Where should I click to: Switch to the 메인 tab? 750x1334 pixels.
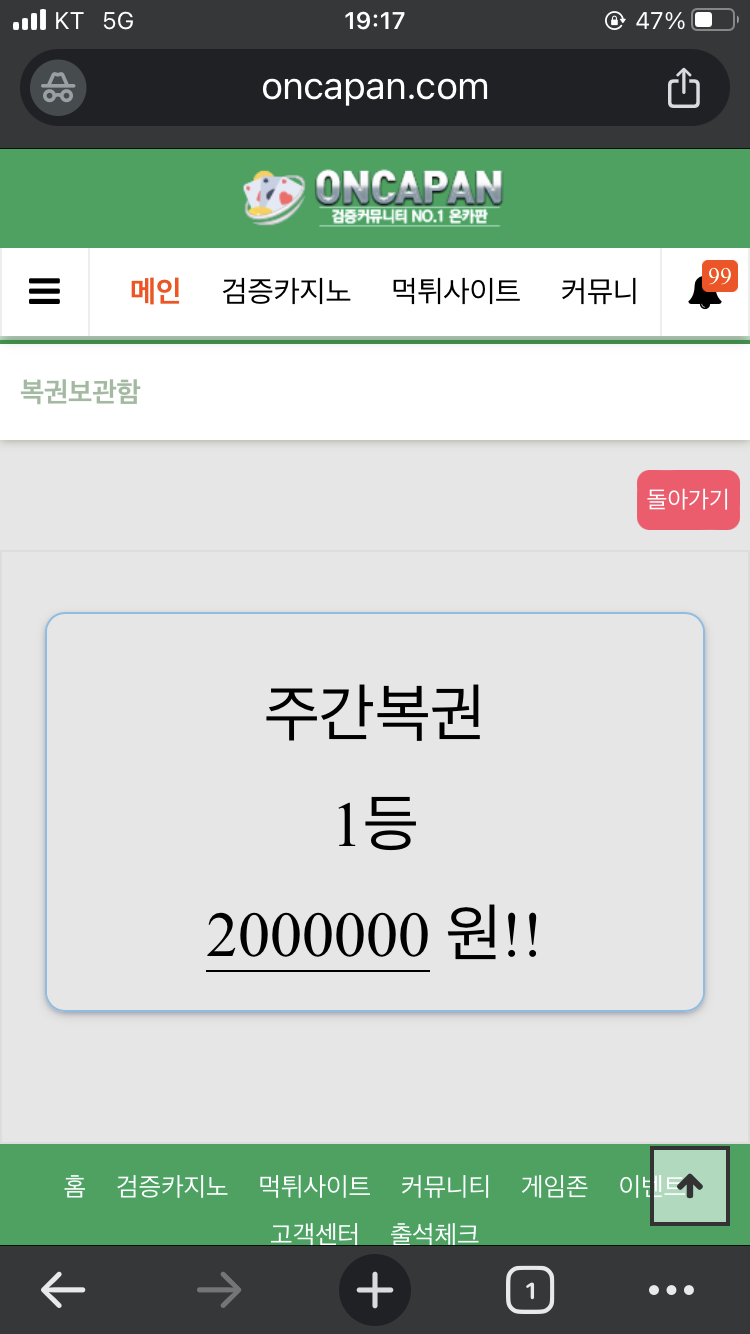155,291
